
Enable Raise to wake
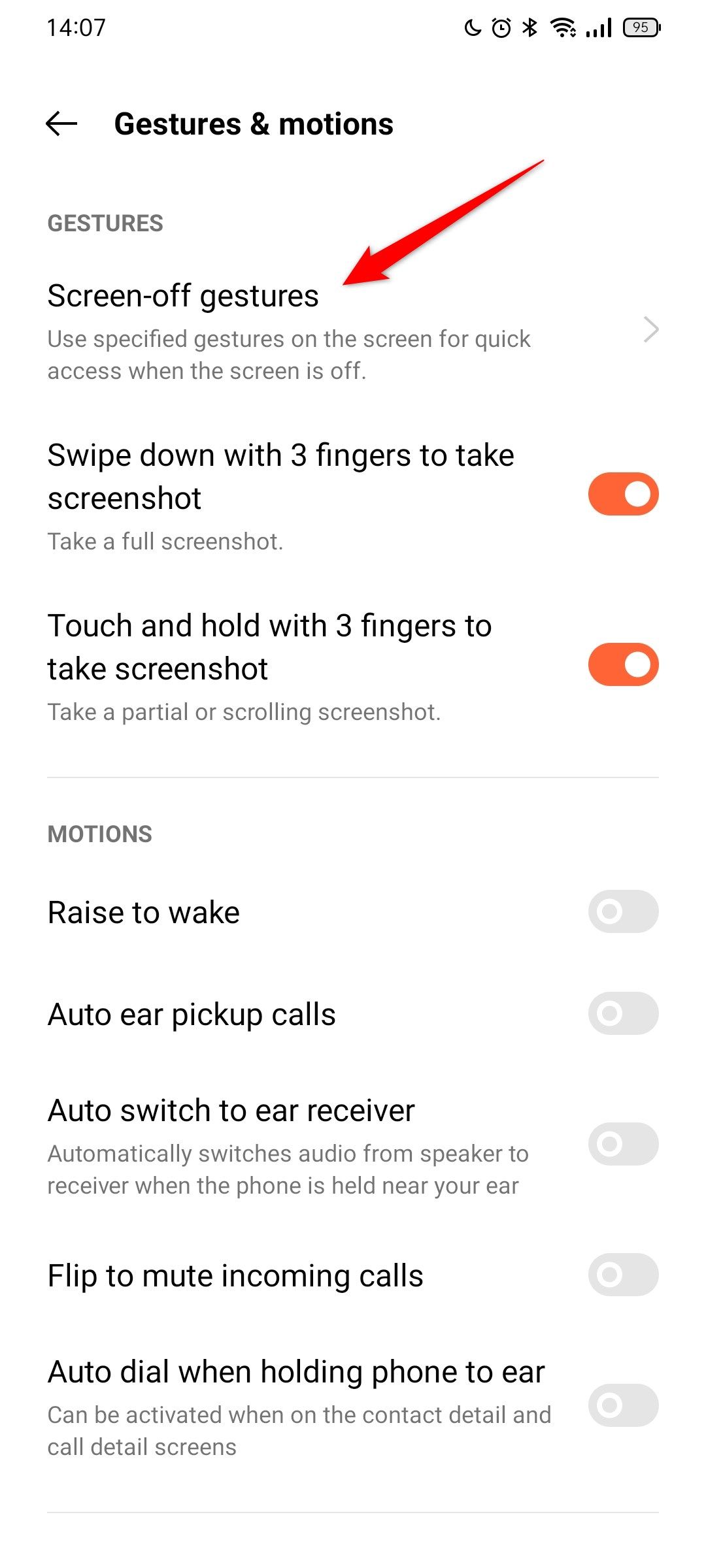click(x=622, y=911)
